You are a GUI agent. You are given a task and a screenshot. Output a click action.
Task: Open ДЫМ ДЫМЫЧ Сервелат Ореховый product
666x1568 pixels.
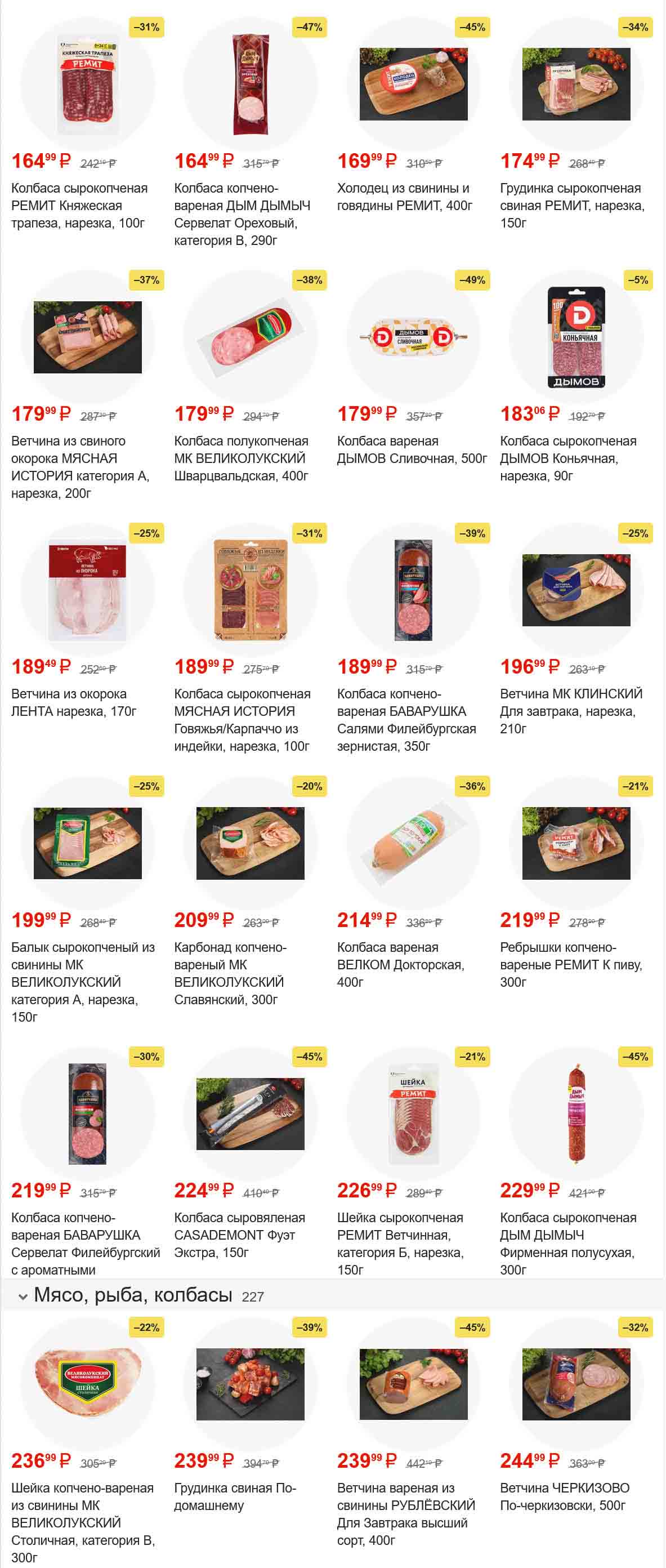point(250,84)
